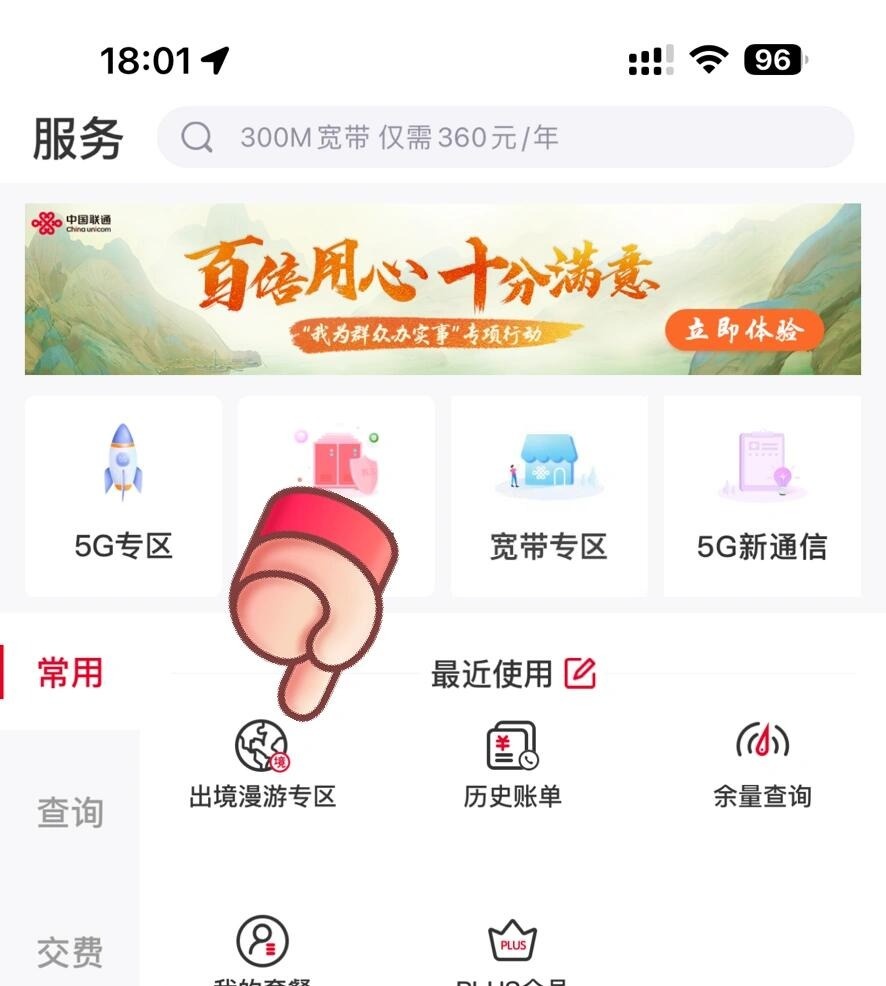Open PLUS会员 crown icon

(512, 938)
